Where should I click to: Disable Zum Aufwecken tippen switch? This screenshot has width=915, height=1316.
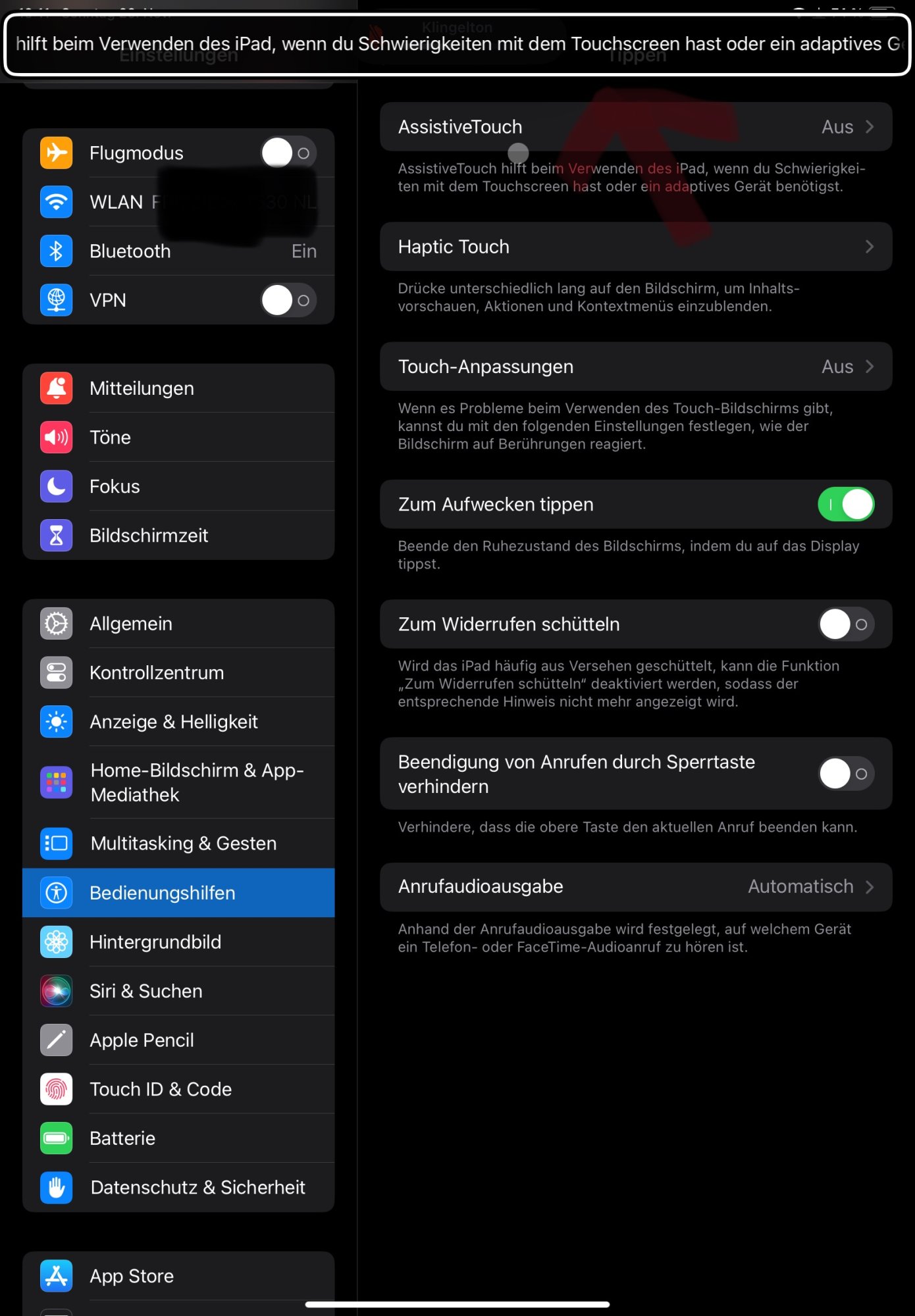(x=846, y=505)
